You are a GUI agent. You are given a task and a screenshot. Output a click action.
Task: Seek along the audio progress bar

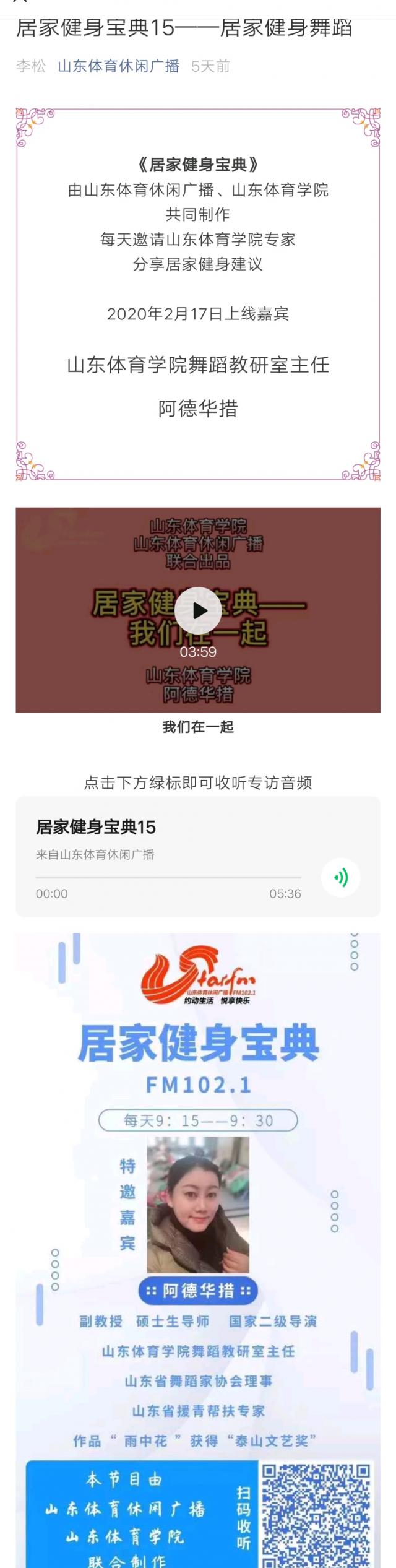(x=168, y=877)
